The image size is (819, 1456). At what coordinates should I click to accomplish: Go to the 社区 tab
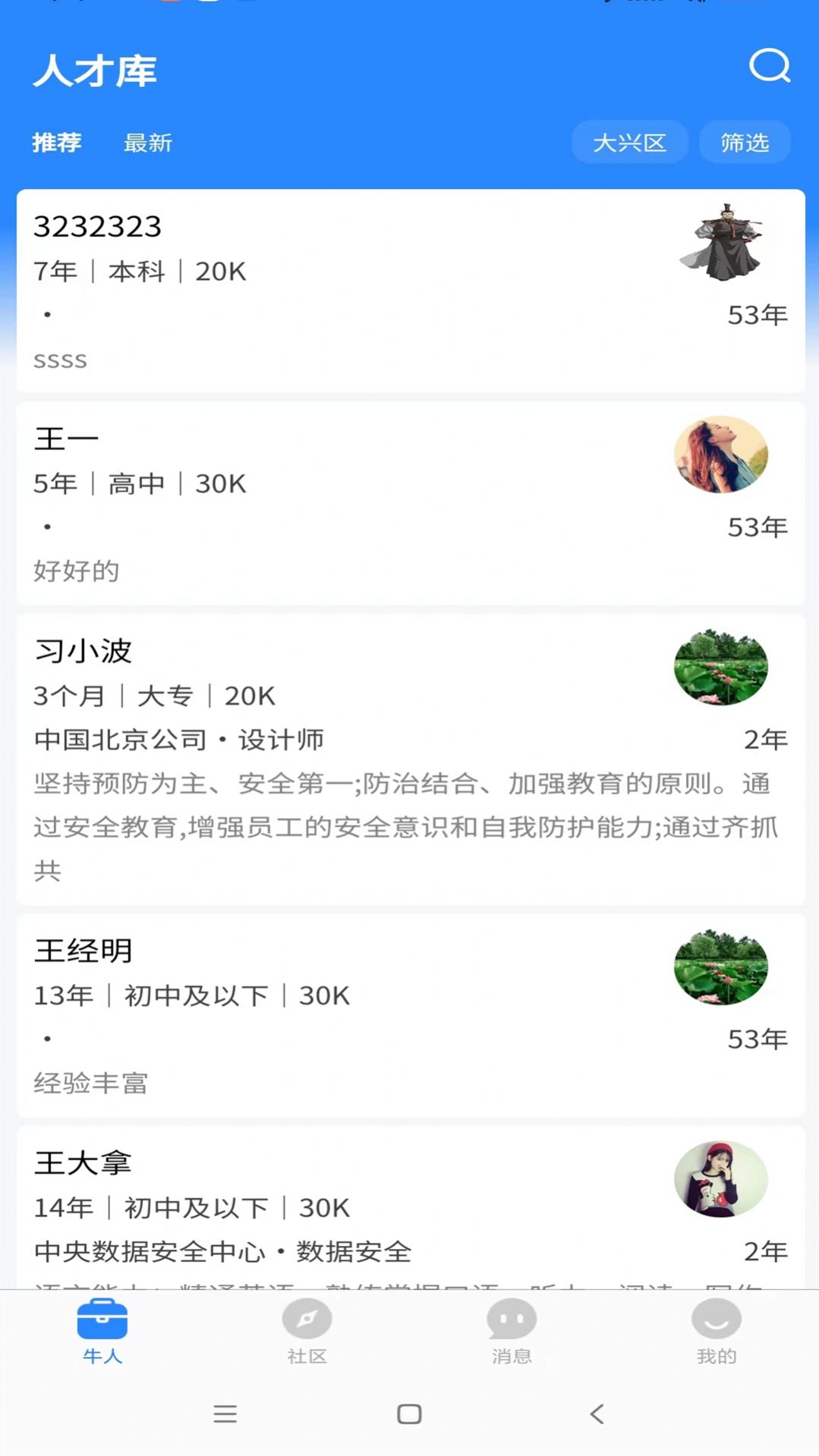tap(307, 1331)
